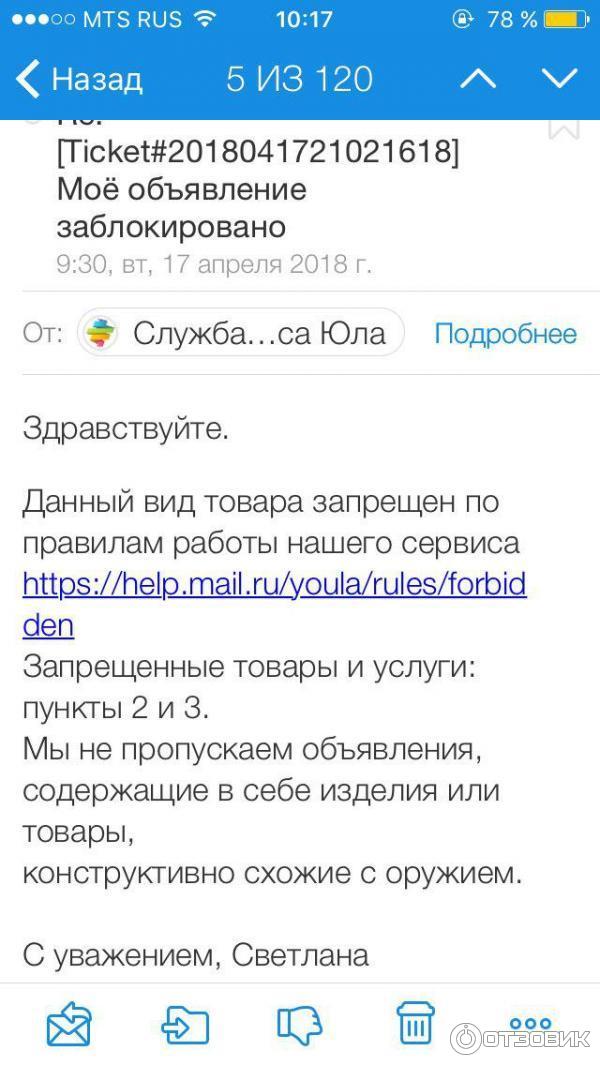Tap the envelope icon in bottom toolbar

69,1024
